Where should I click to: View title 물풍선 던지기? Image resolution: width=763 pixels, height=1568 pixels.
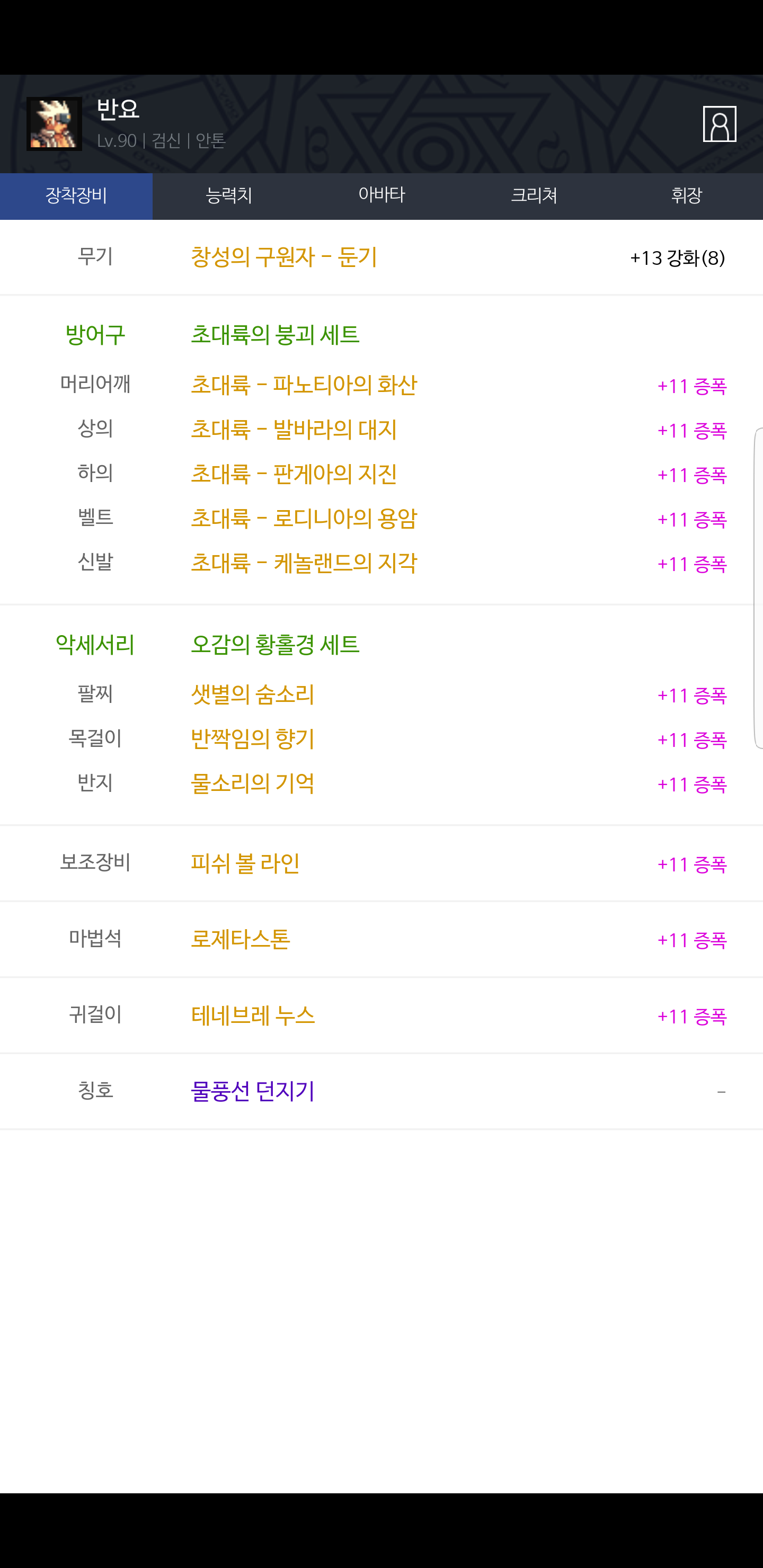tap(253, 1091)
